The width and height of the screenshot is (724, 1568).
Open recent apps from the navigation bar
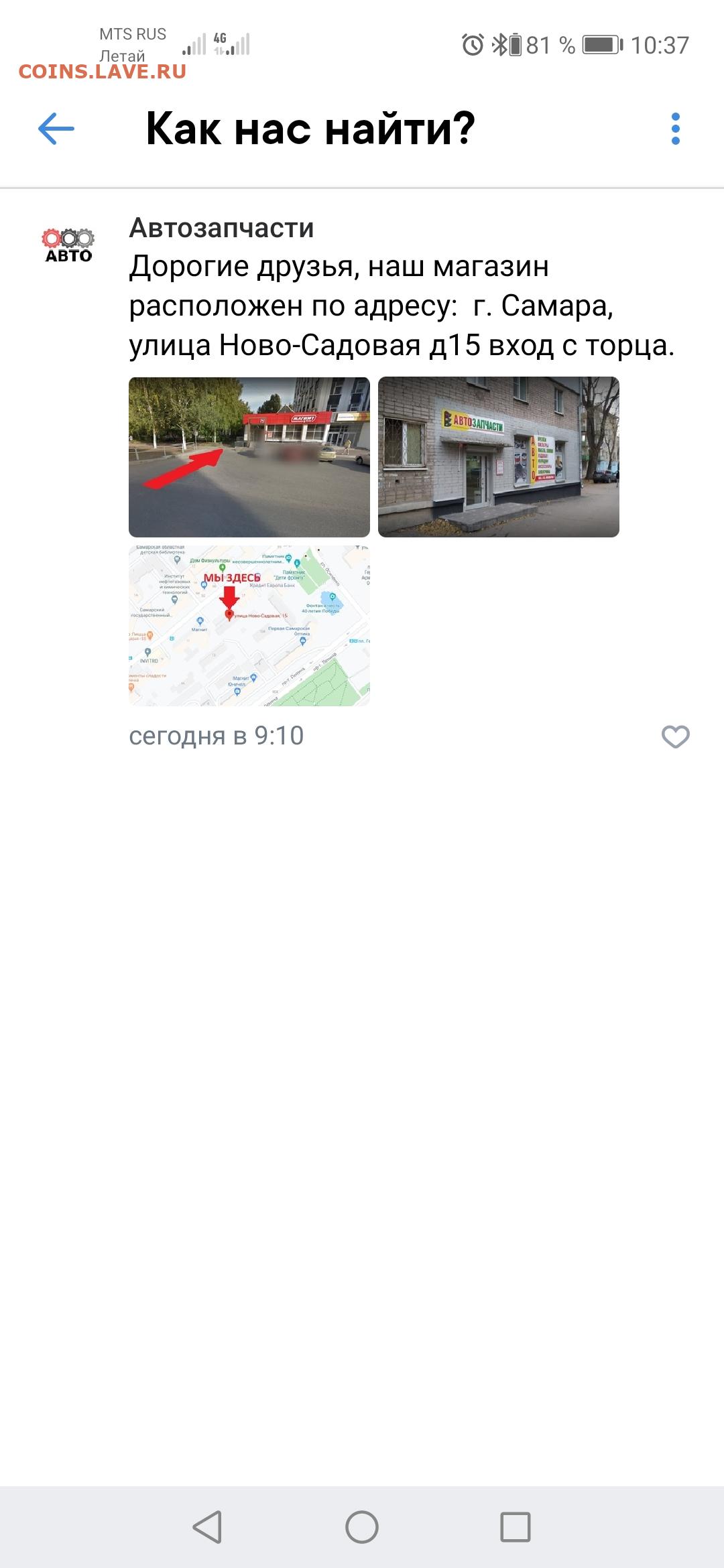tap(516, 1527)
